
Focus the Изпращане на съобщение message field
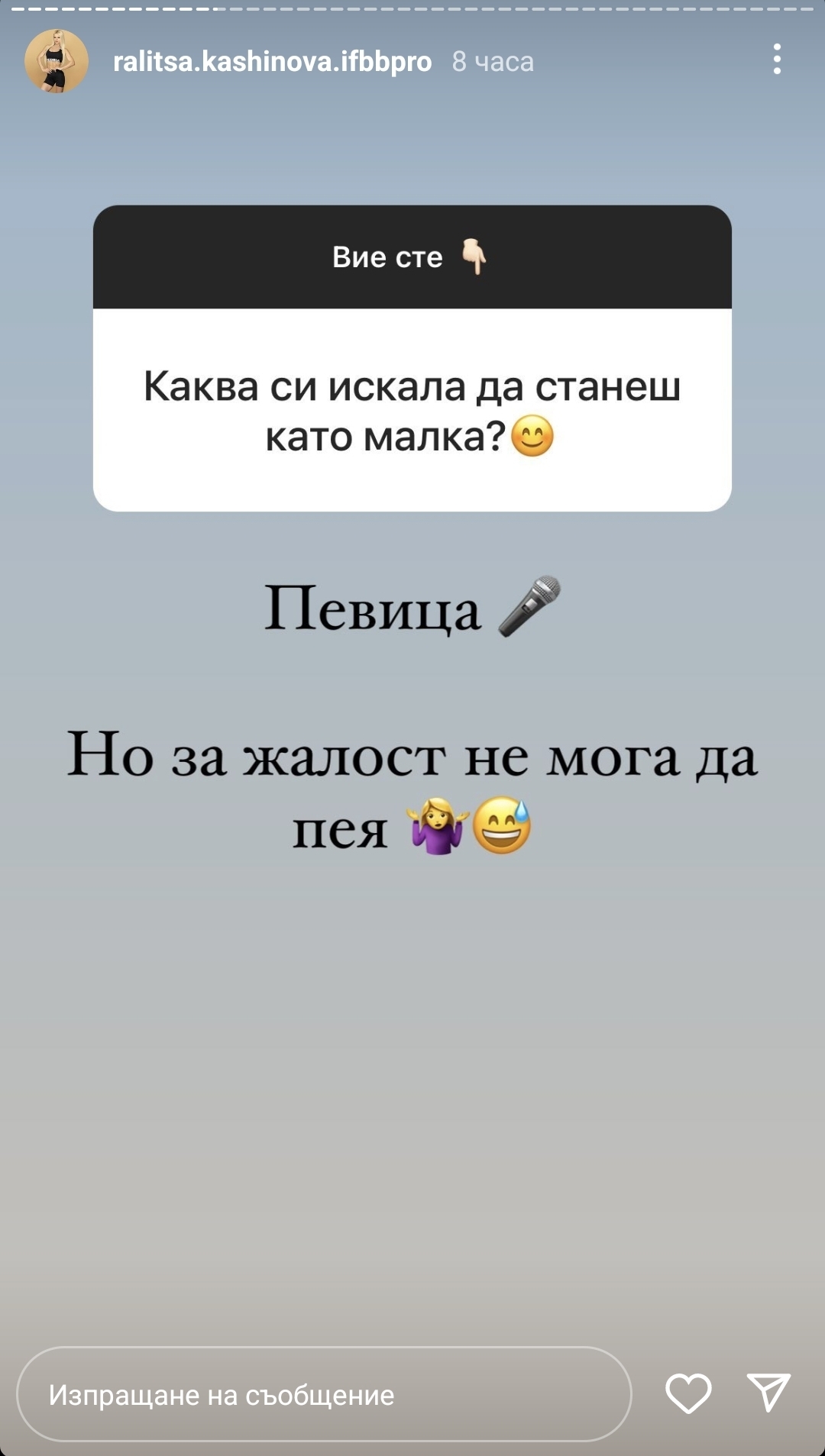tap(324, 1394)
